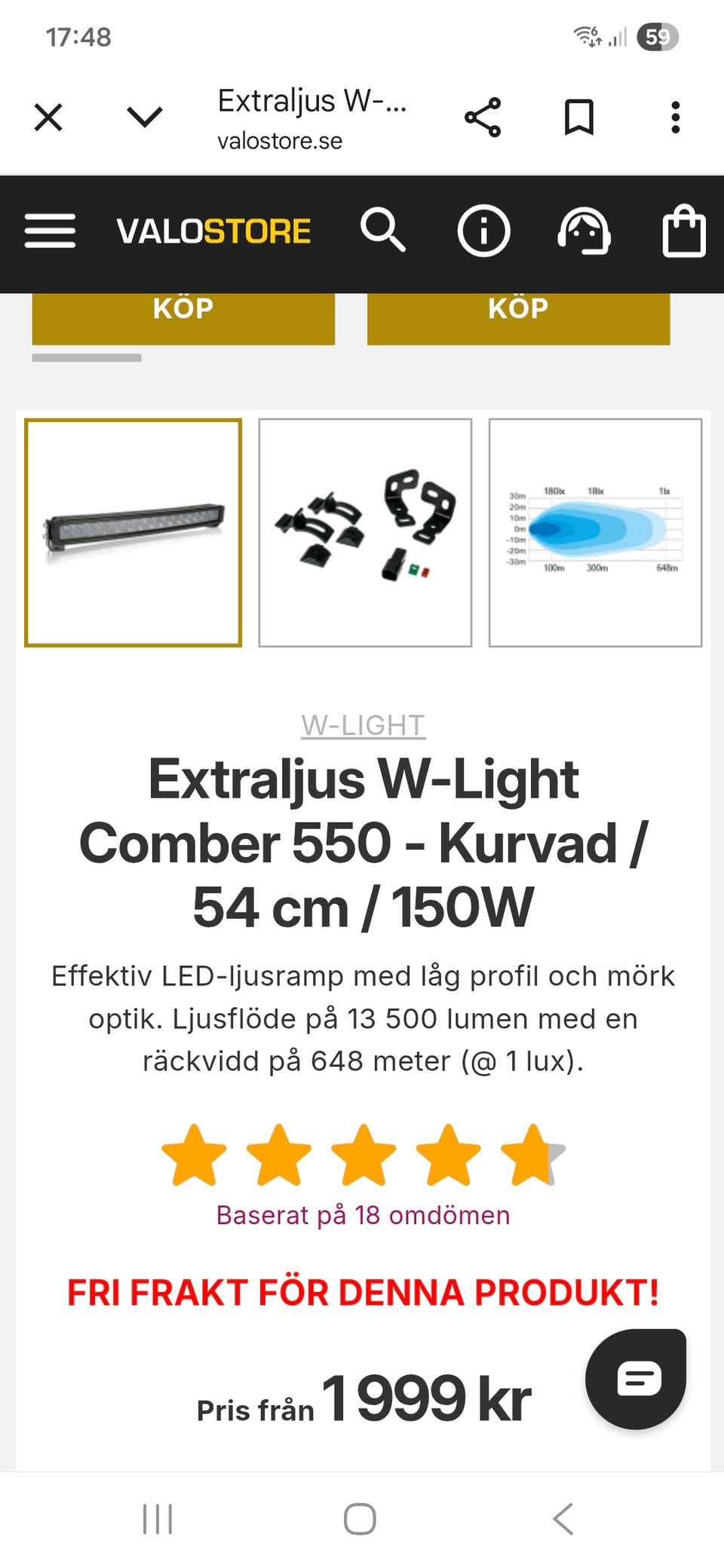Screen dimensions: 724x1568
Task: View the light pattern diagram thumbnail
Action: (x=595, y=533)
